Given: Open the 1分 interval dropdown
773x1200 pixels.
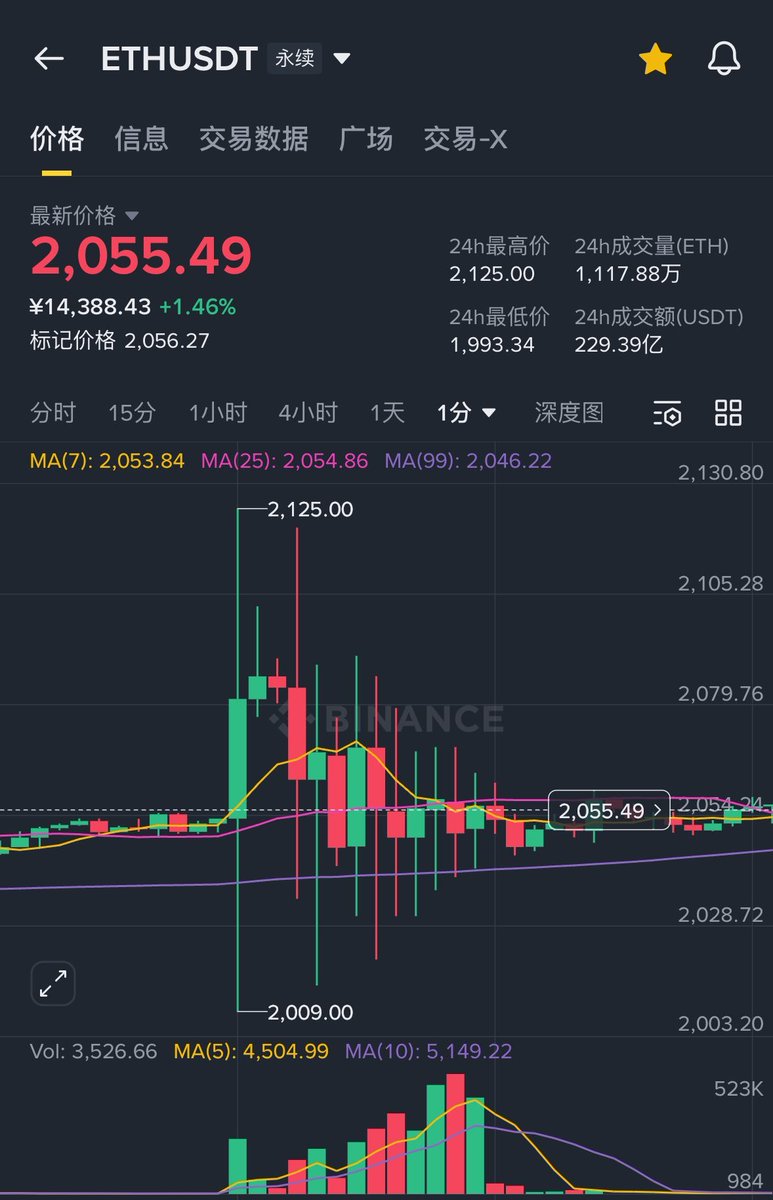Looking at the screenshot, I should 466,412.
